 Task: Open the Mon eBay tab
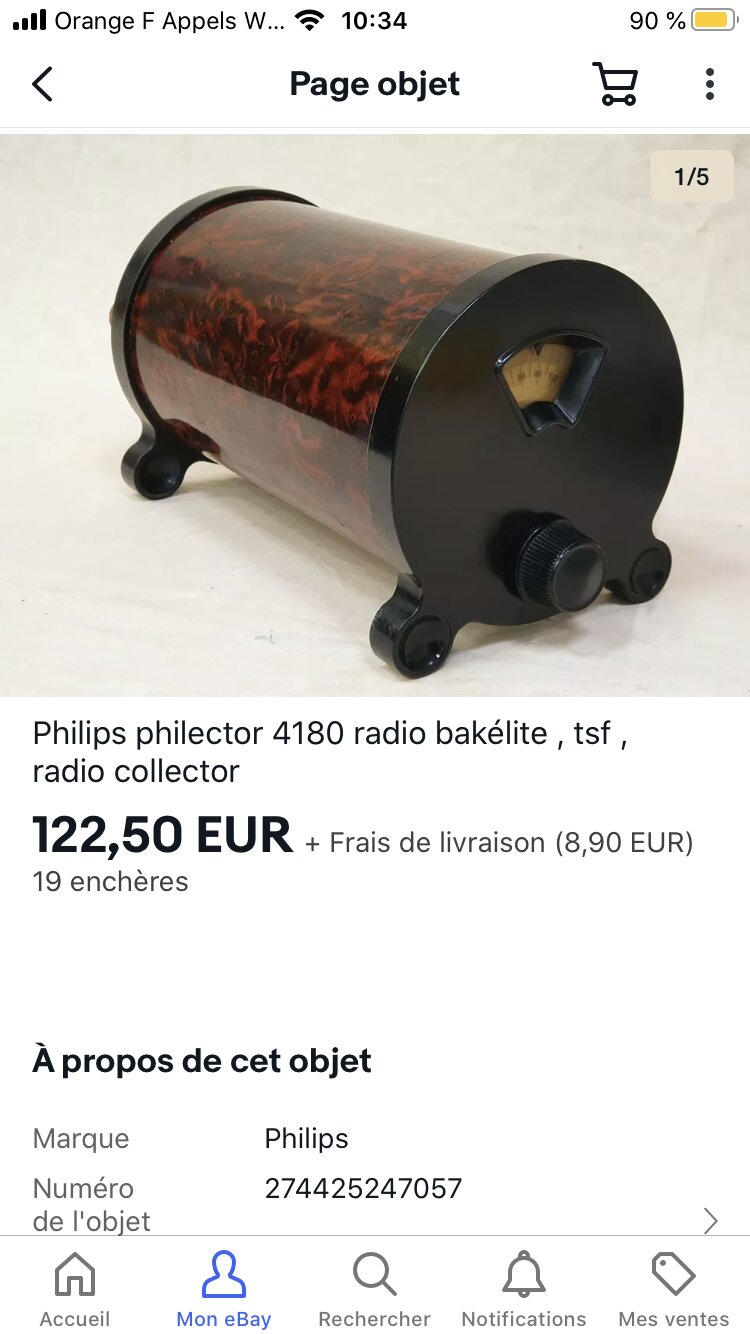tap(224, 1290)
